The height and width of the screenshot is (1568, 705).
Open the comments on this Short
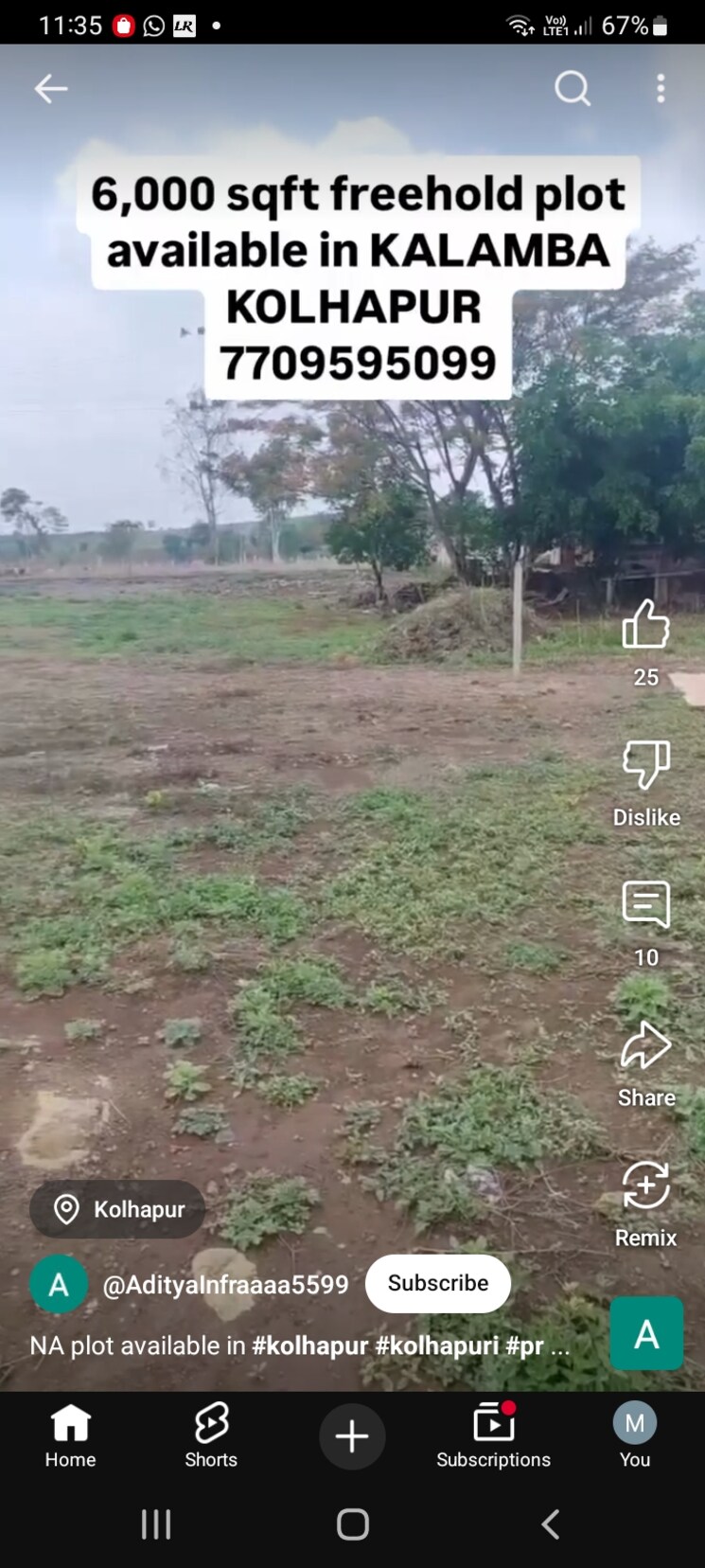(645, 905)
